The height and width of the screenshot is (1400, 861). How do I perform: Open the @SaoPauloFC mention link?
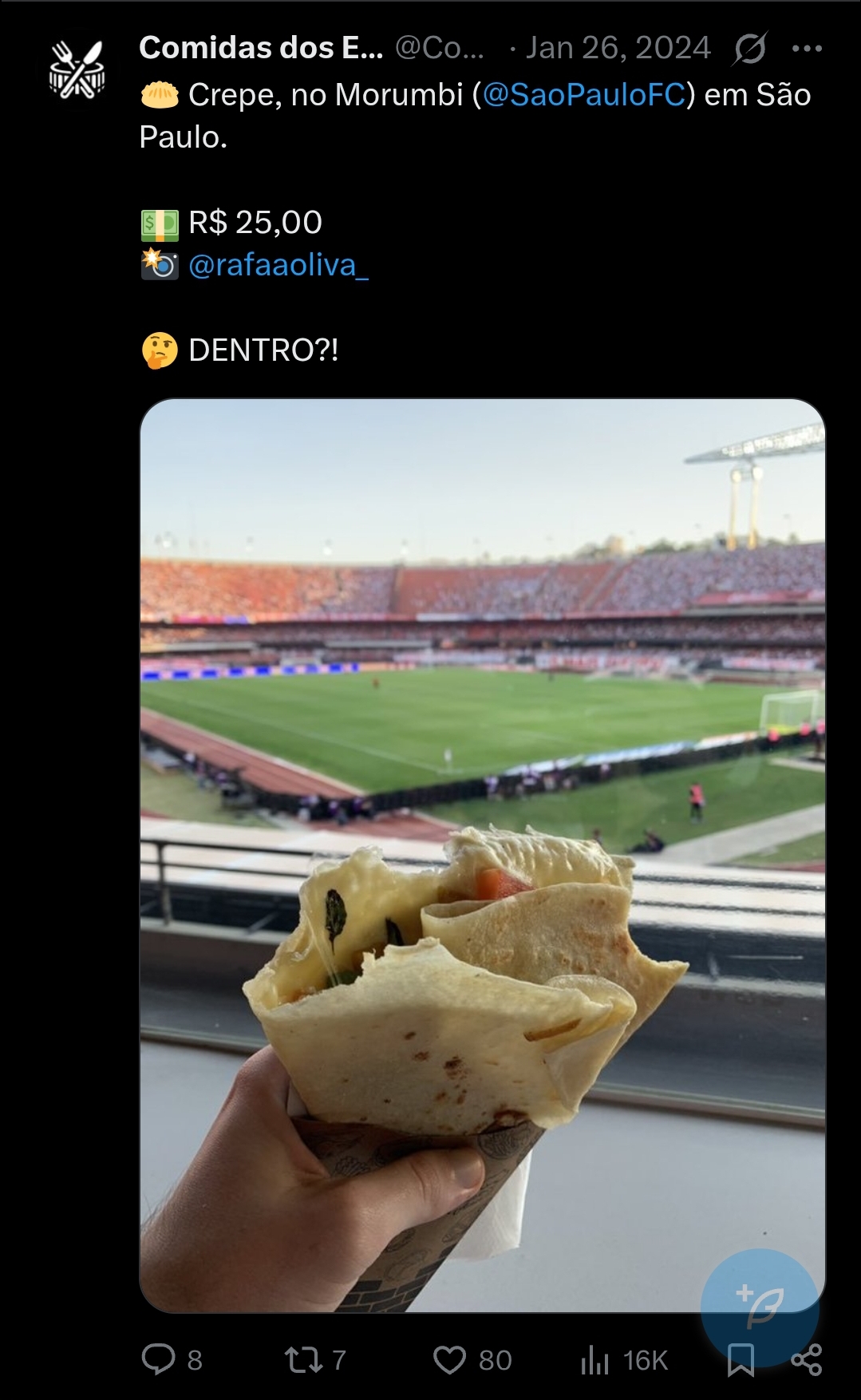[585, 95]
